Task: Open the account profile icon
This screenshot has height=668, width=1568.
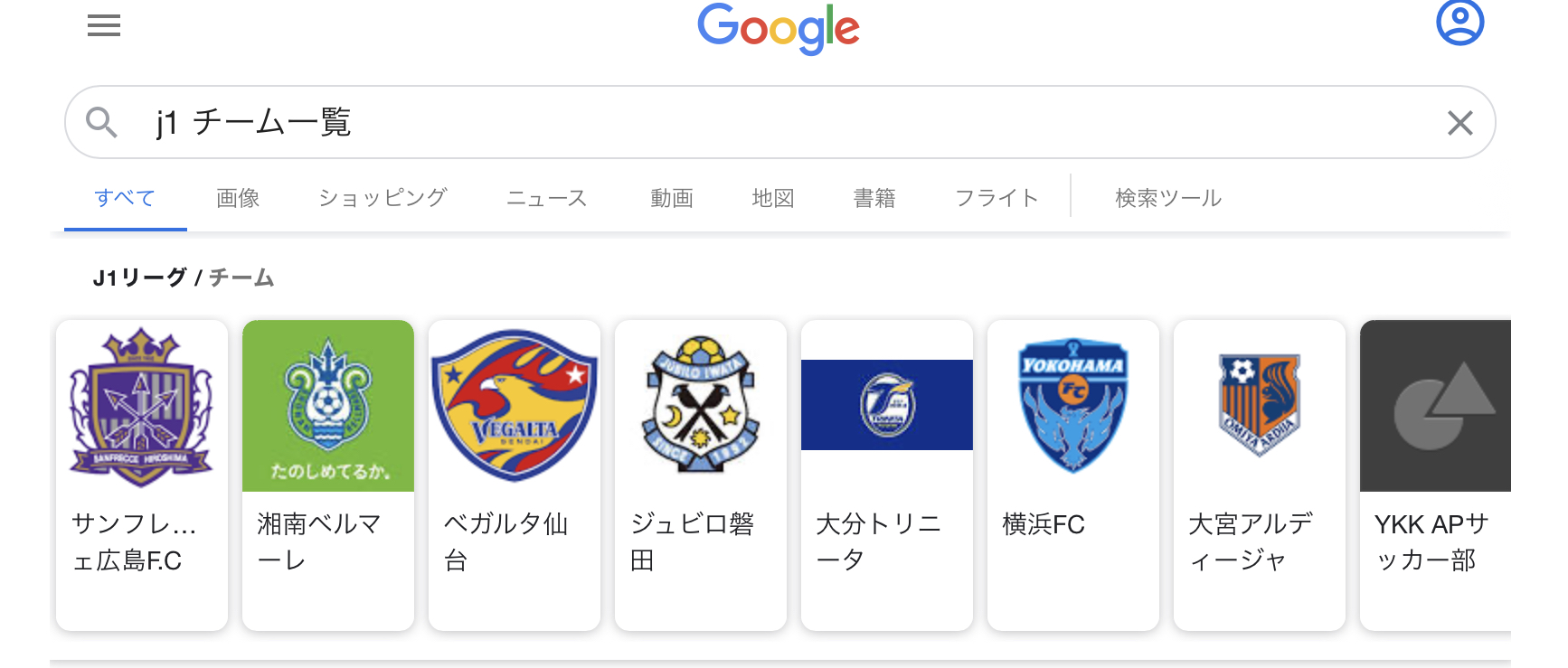Action: [1459, 22]
